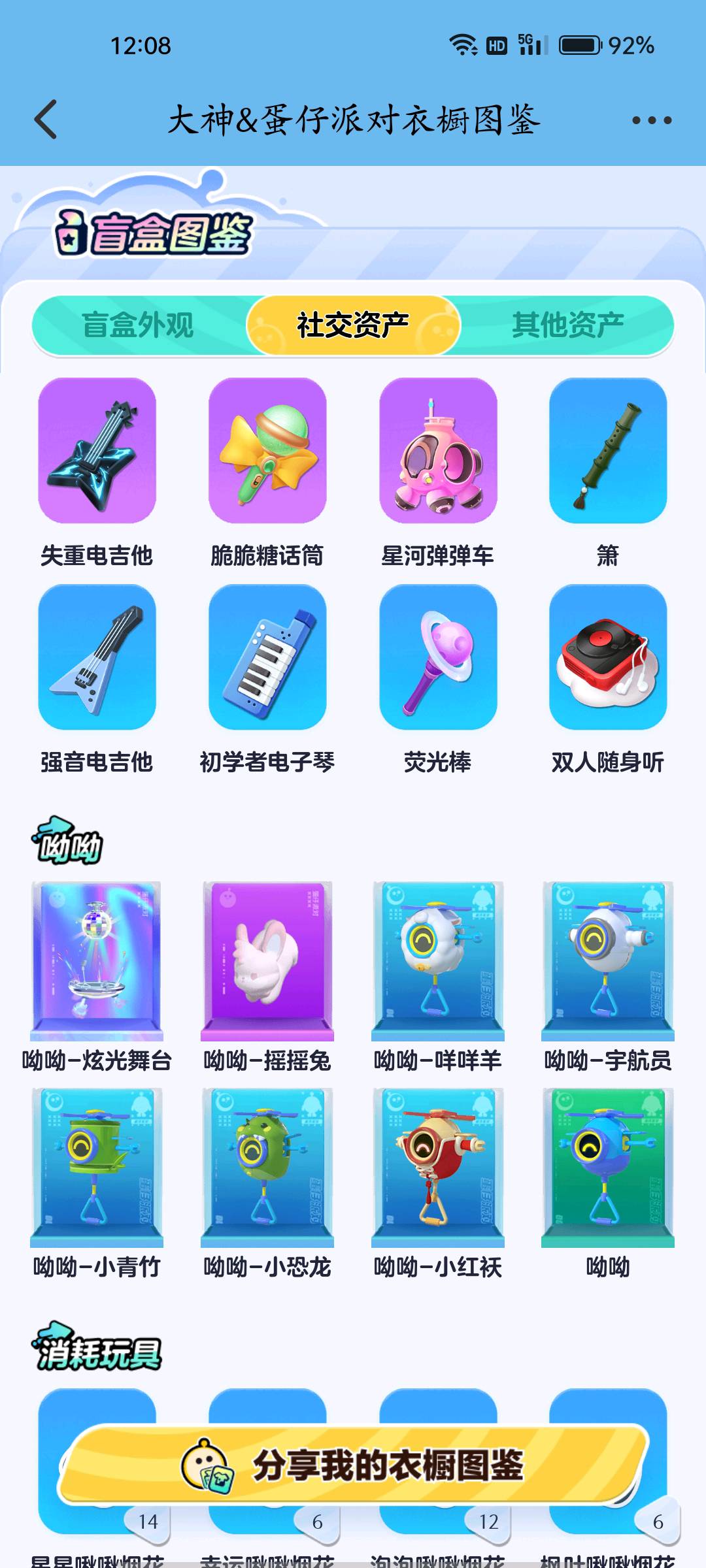Open the 强音电吉他 item
The width and height of the screenshot is (706, 1568).
tap(97, 657)
